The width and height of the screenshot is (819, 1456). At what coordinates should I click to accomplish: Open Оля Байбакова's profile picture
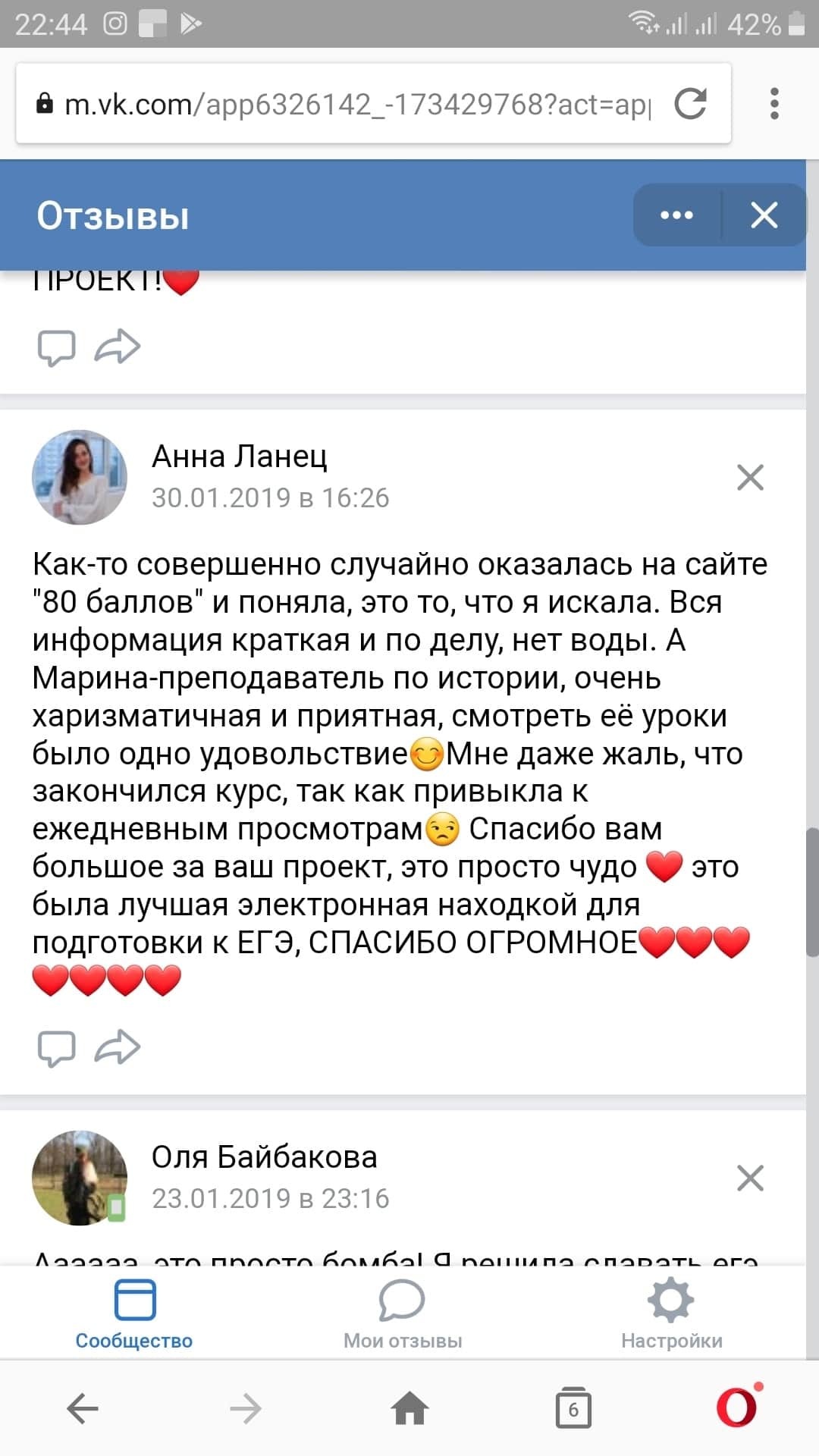(x=80, y=1178)
